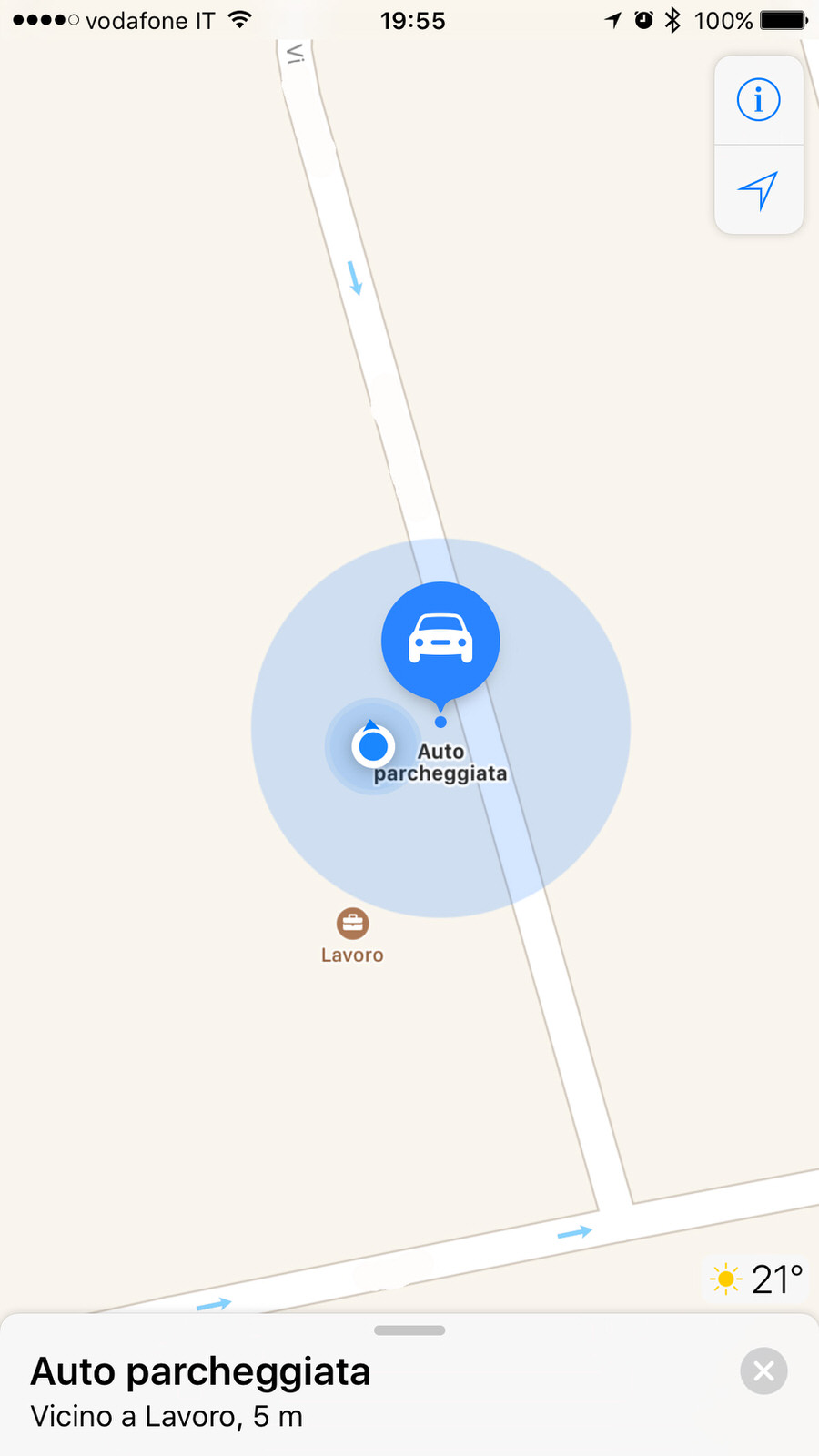819x1456 pixels.
Task: Open the map info settings button
Action: (x=758, y=99)
